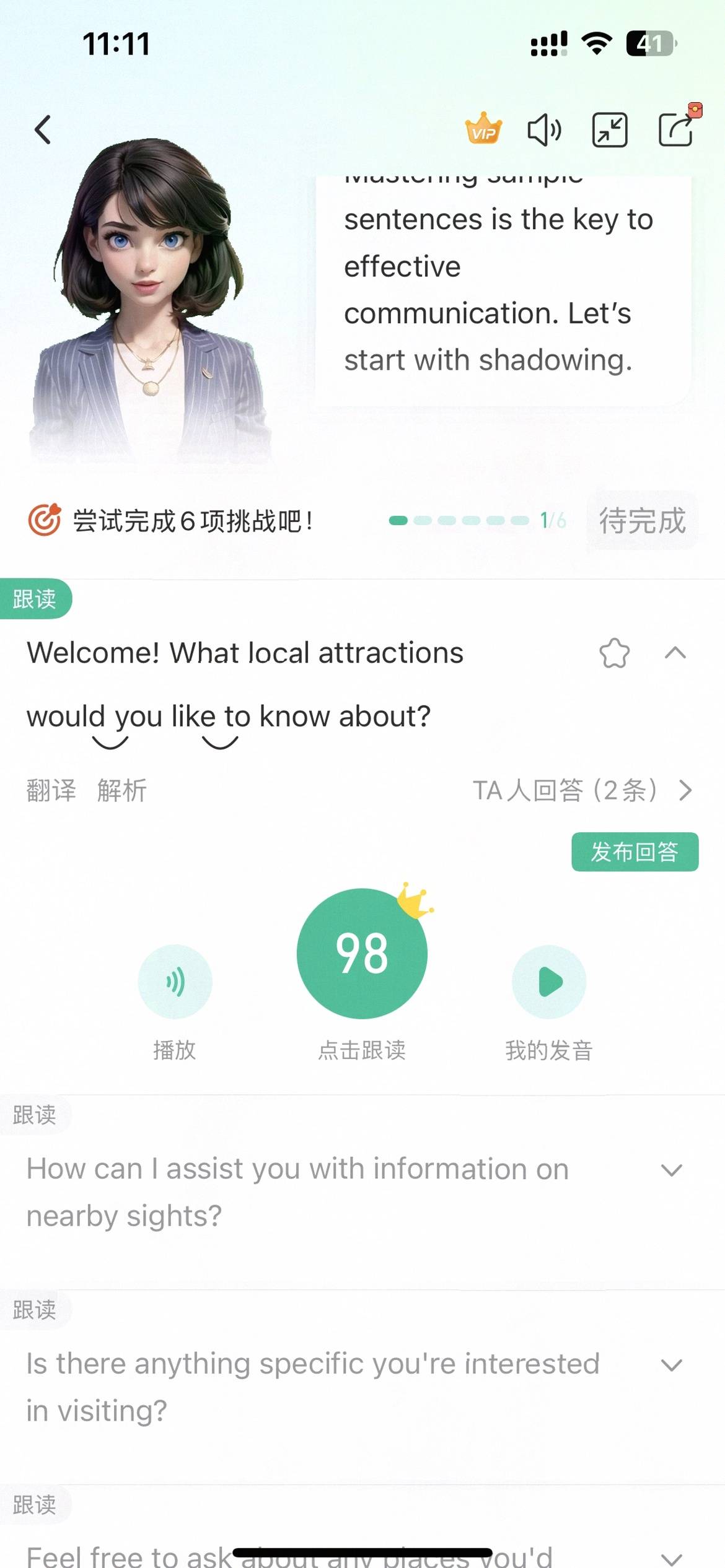Collapse the Welcome sentence card
Screen dimensions: 725x1568
(x=675, y=653)
